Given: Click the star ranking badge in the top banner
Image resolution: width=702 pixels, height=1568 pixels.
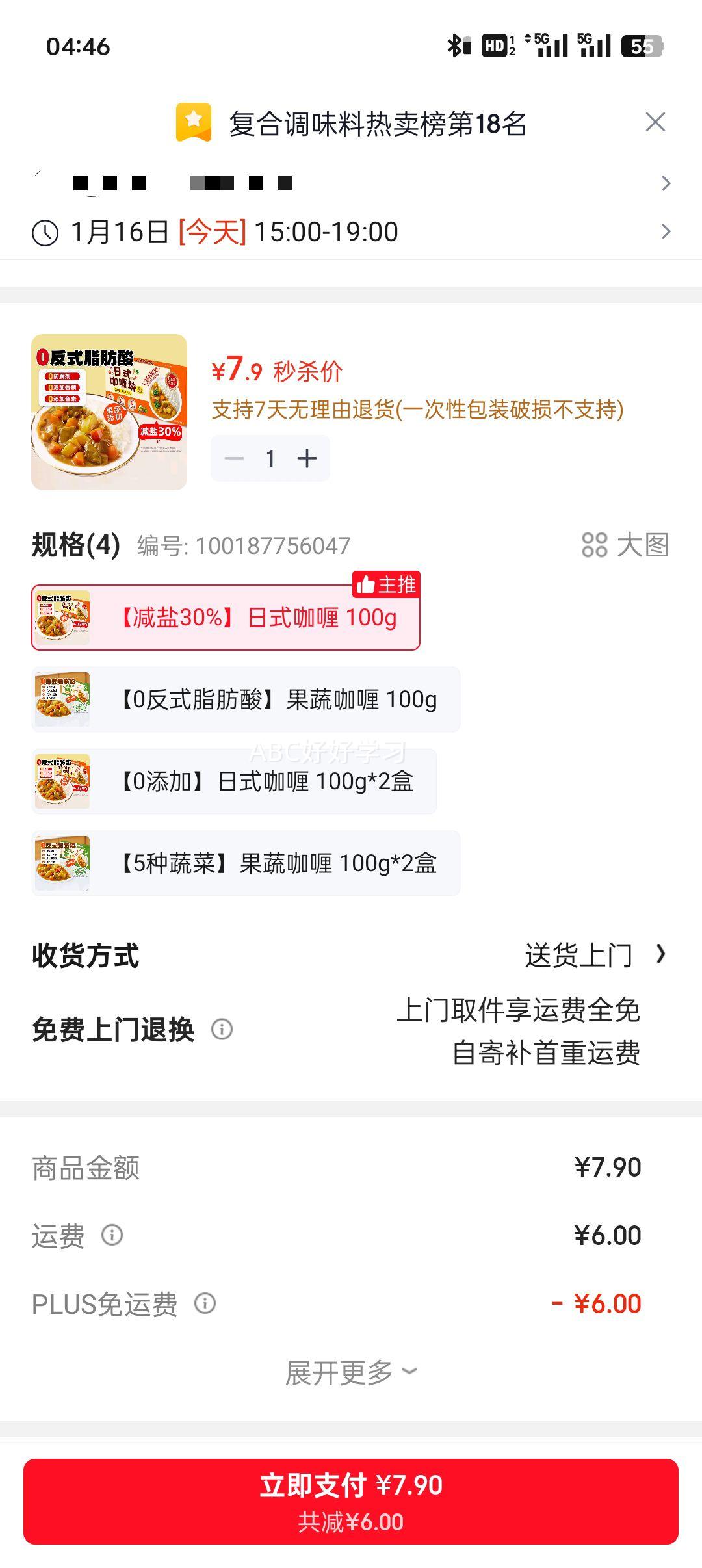Looking at the screenshot, I should coord(193,122).
